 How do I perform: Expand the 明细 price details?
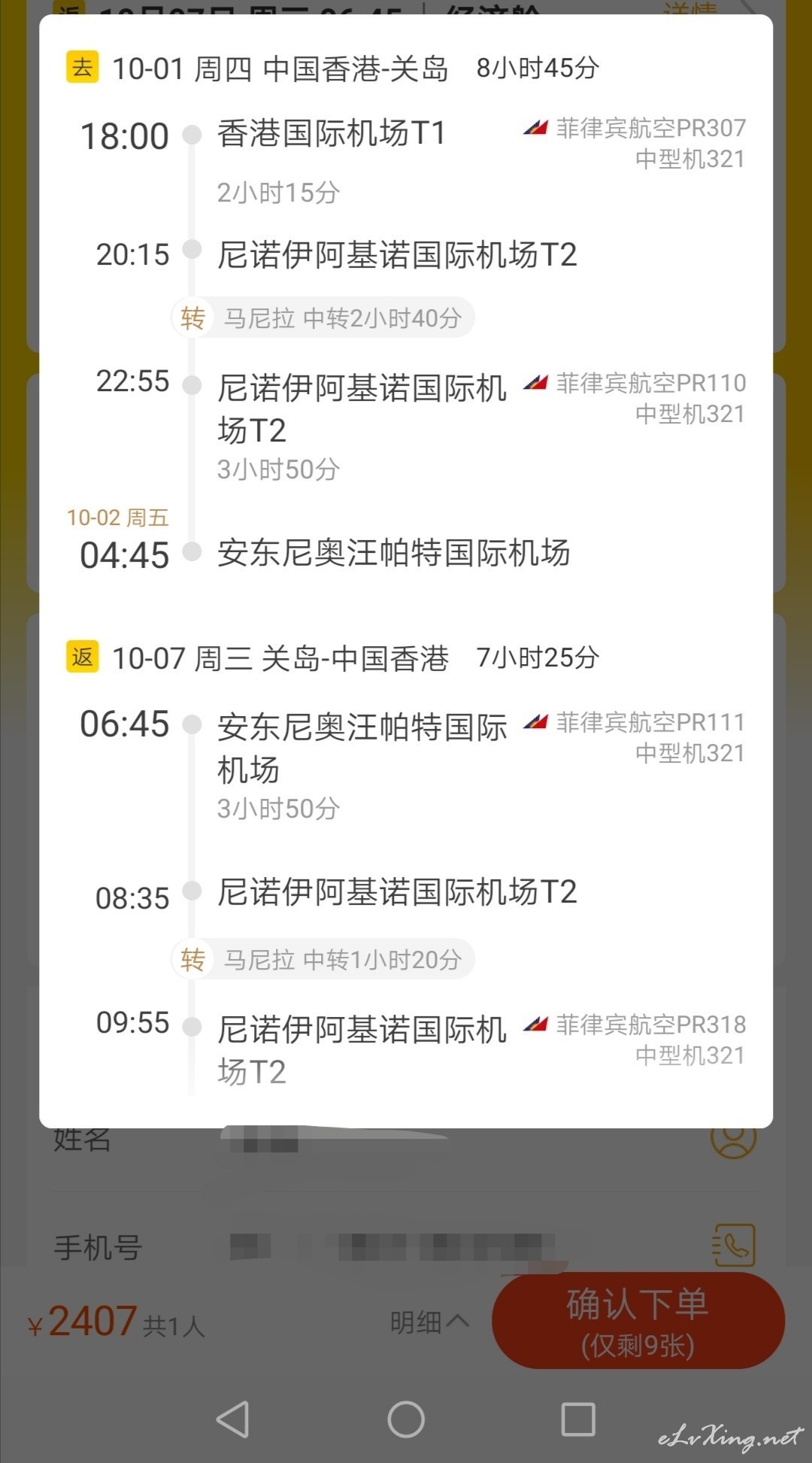[429, 1322]
